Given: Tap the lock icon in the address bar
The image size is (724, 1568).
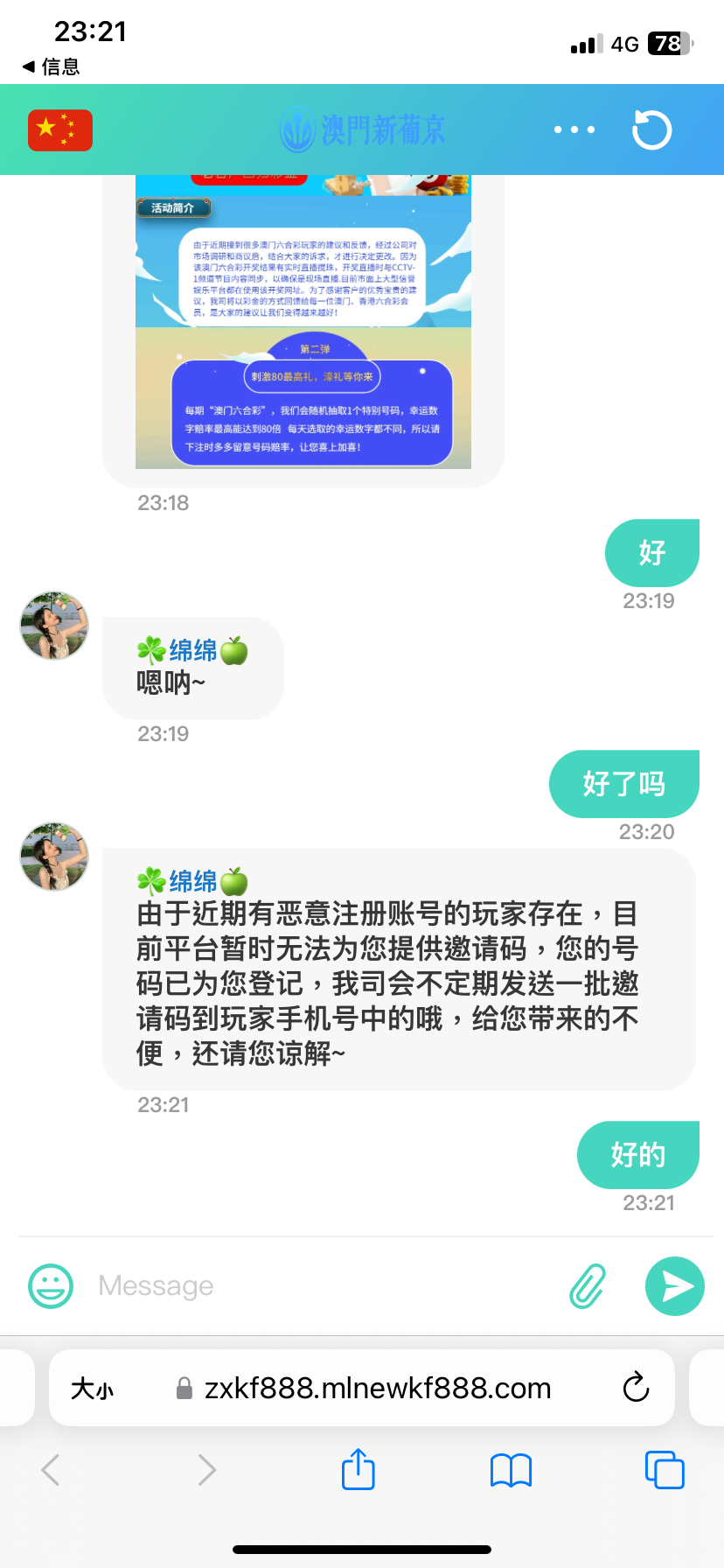Looking at the screenshot, I should [x=181, y=1388].
